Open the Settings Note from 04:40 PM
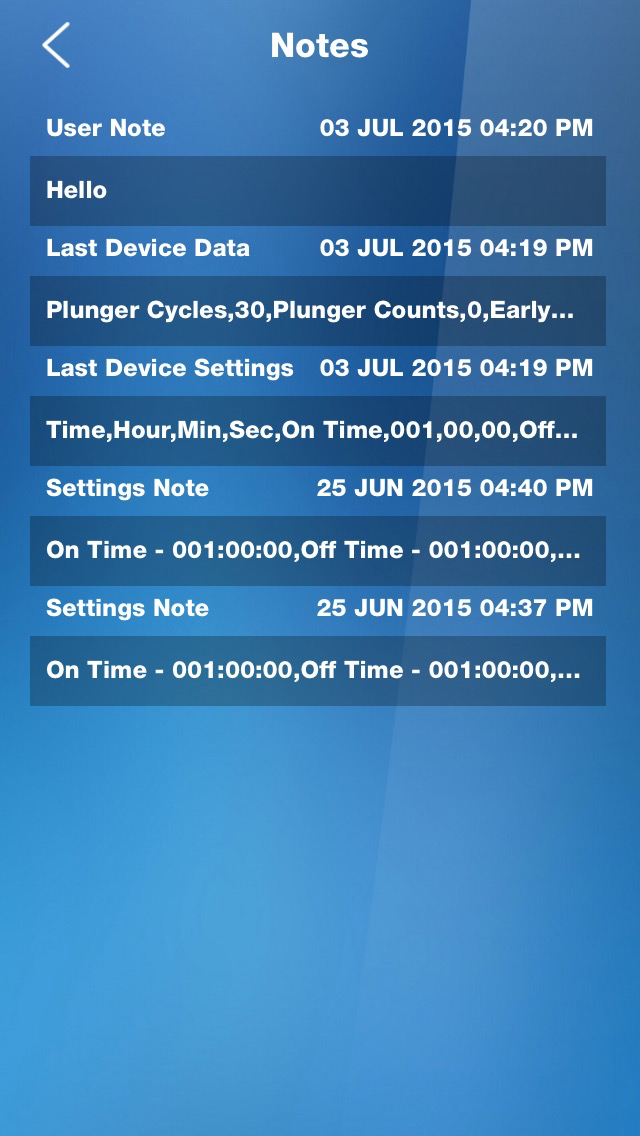Screen dimensions: 640x1136 317,550
